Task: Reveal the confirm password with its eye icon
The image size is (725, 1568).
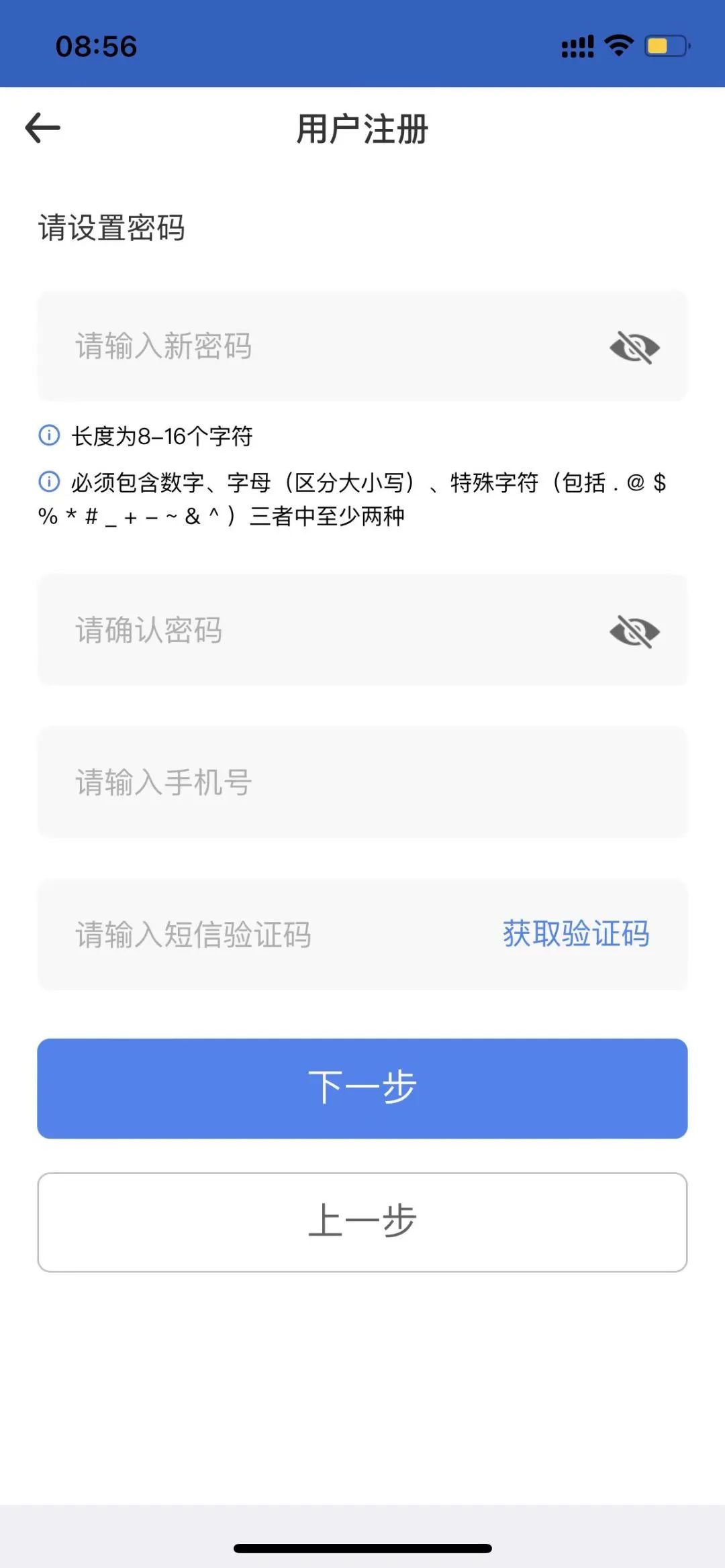Action: point(634,631)
